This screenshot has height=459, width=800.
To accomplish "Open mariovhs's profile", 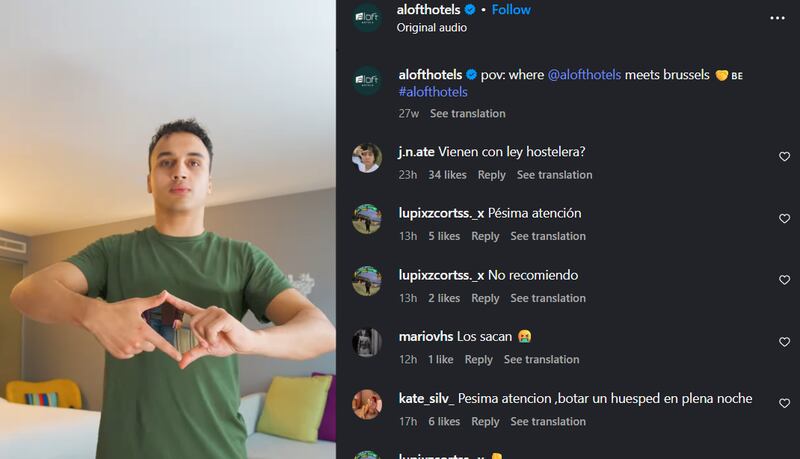I will click(425, 336).
